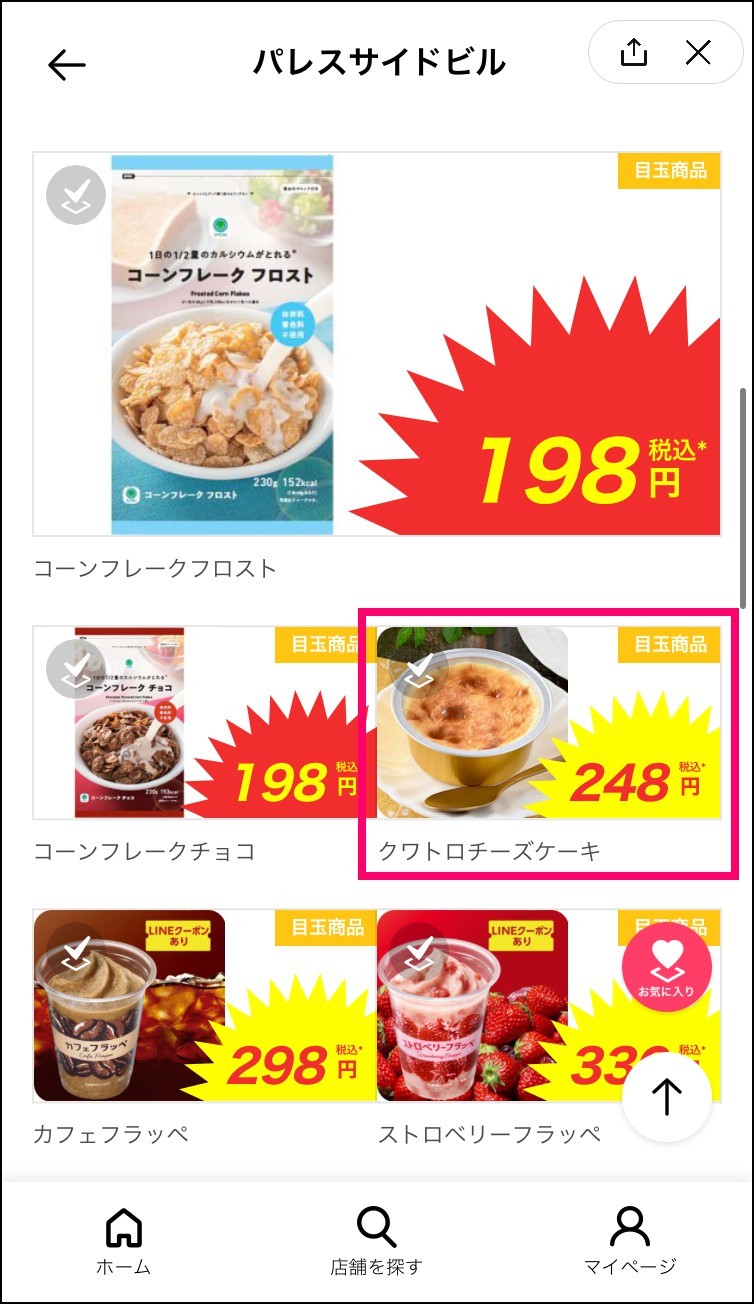754x1304 pixels.
Task: Jump to top with the up-arrow button
Action: pos(666,1097)
